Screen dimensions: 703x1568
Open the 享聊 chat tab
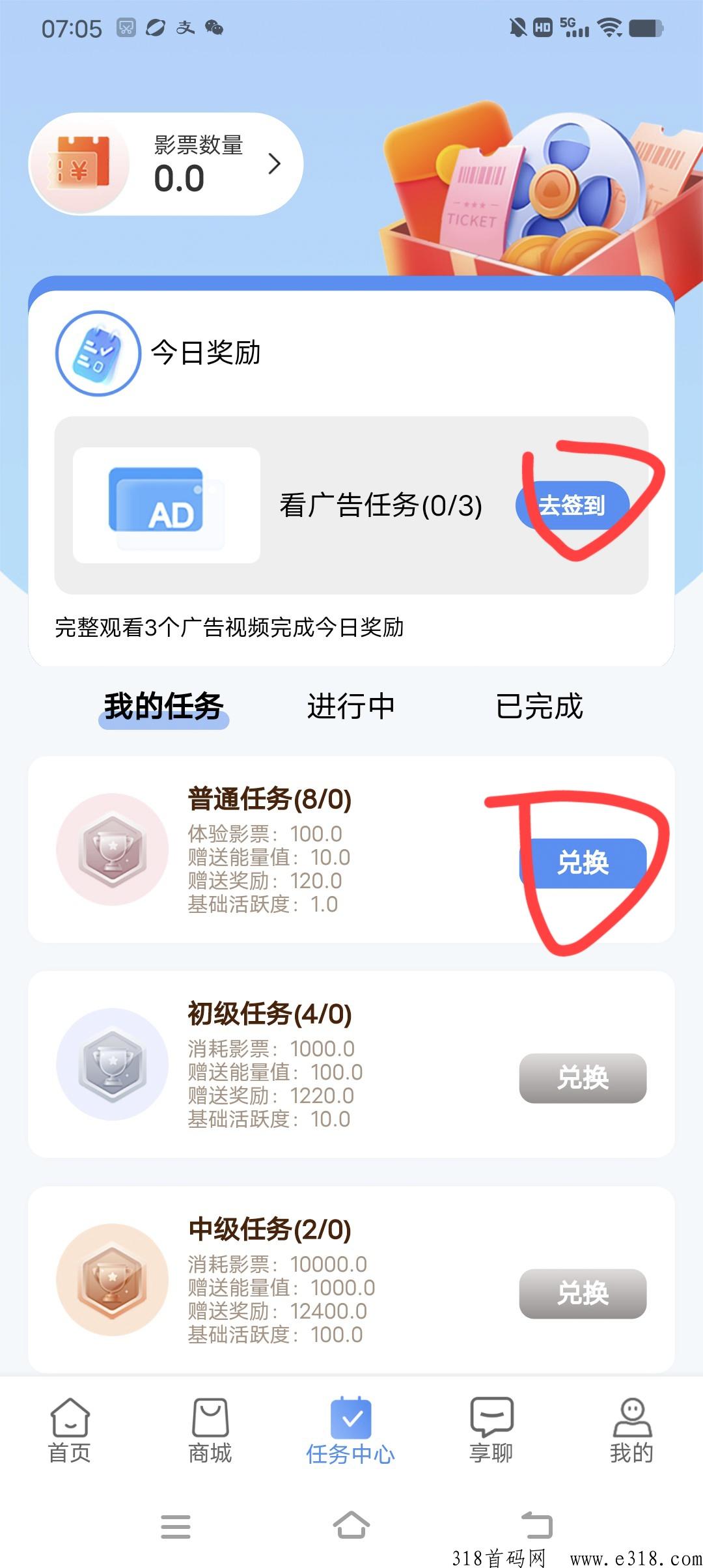point(491,1431)
